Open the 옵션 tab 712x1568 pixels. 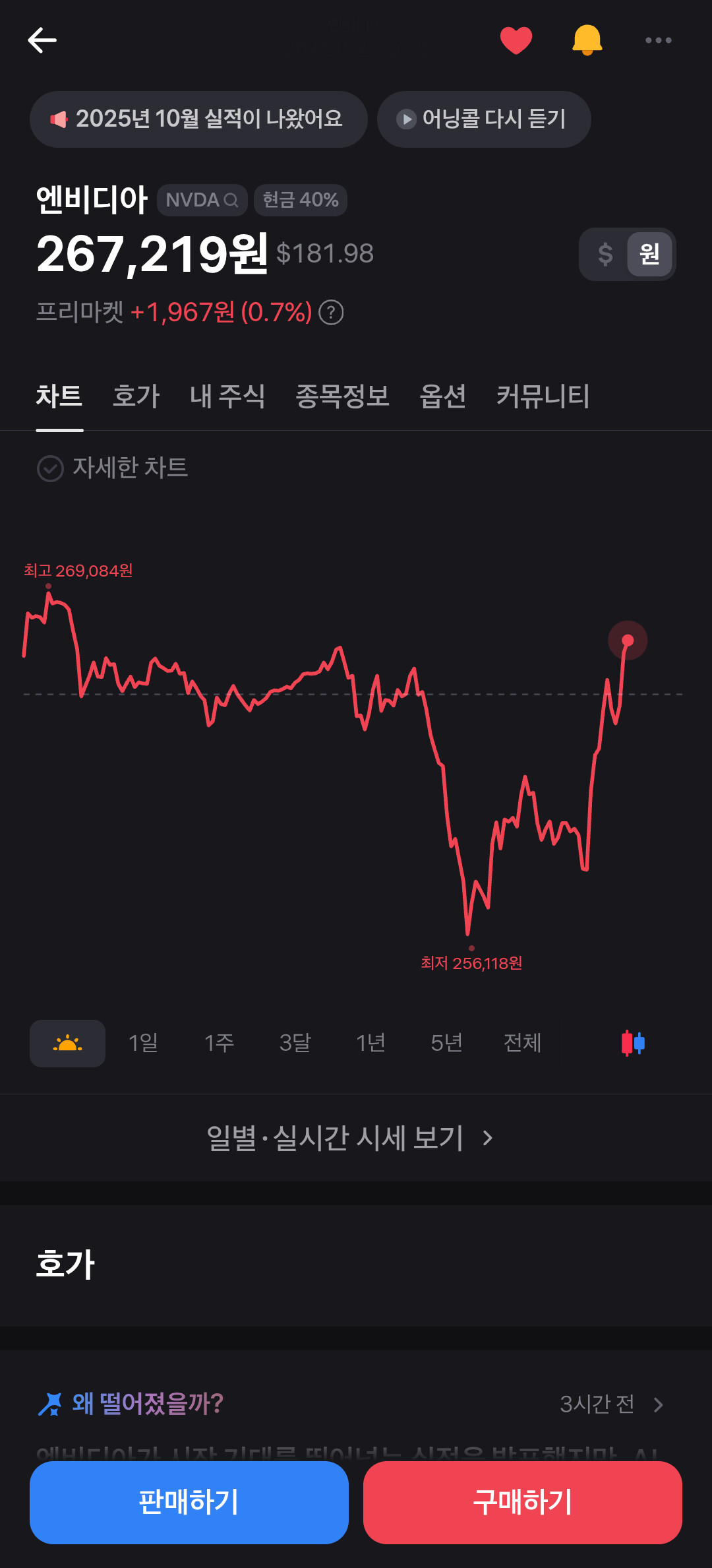[x=442, y=396]
